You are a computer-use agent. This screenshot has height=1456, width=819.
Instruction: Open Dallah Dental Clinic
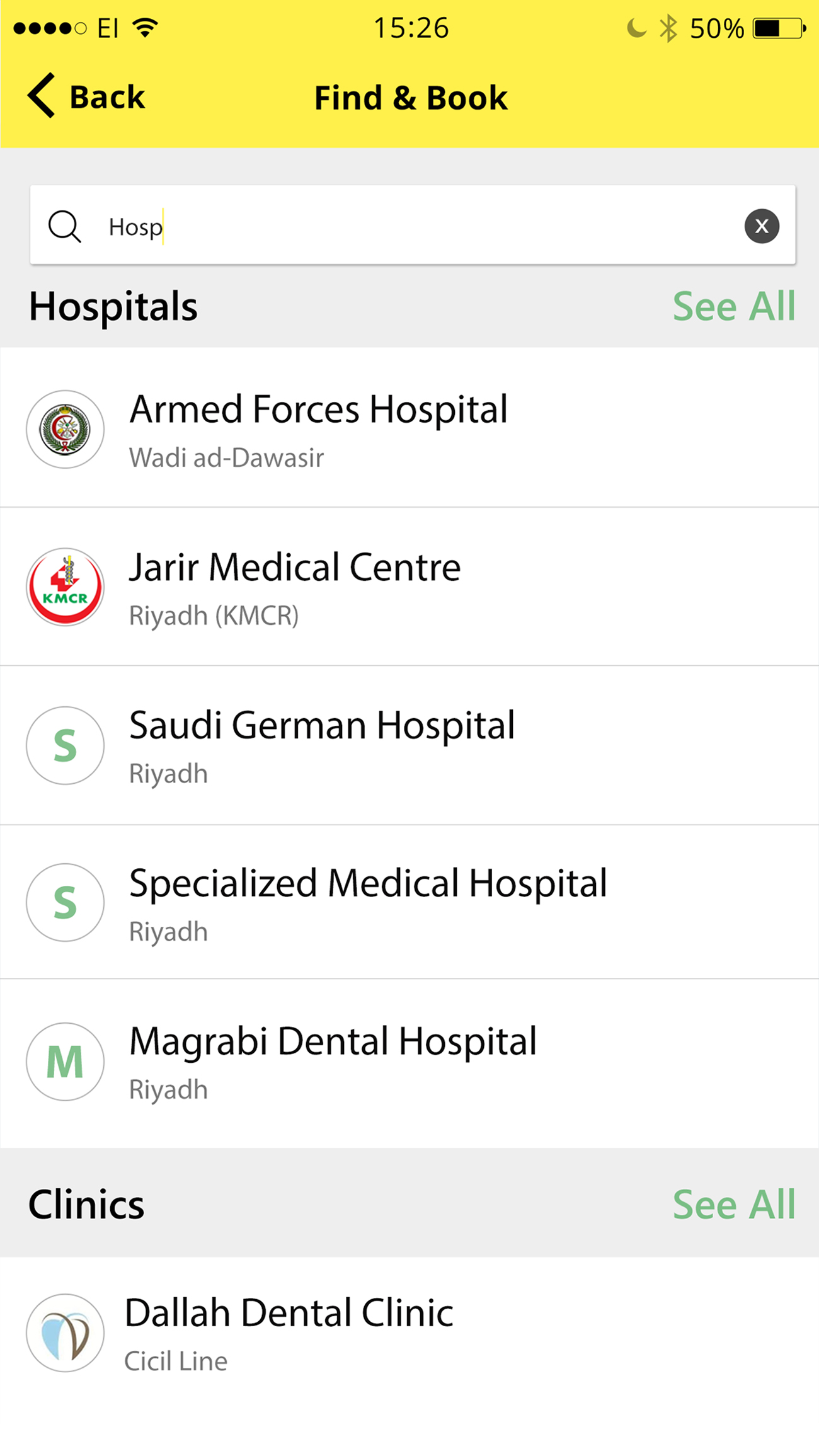click(409, 1333)
